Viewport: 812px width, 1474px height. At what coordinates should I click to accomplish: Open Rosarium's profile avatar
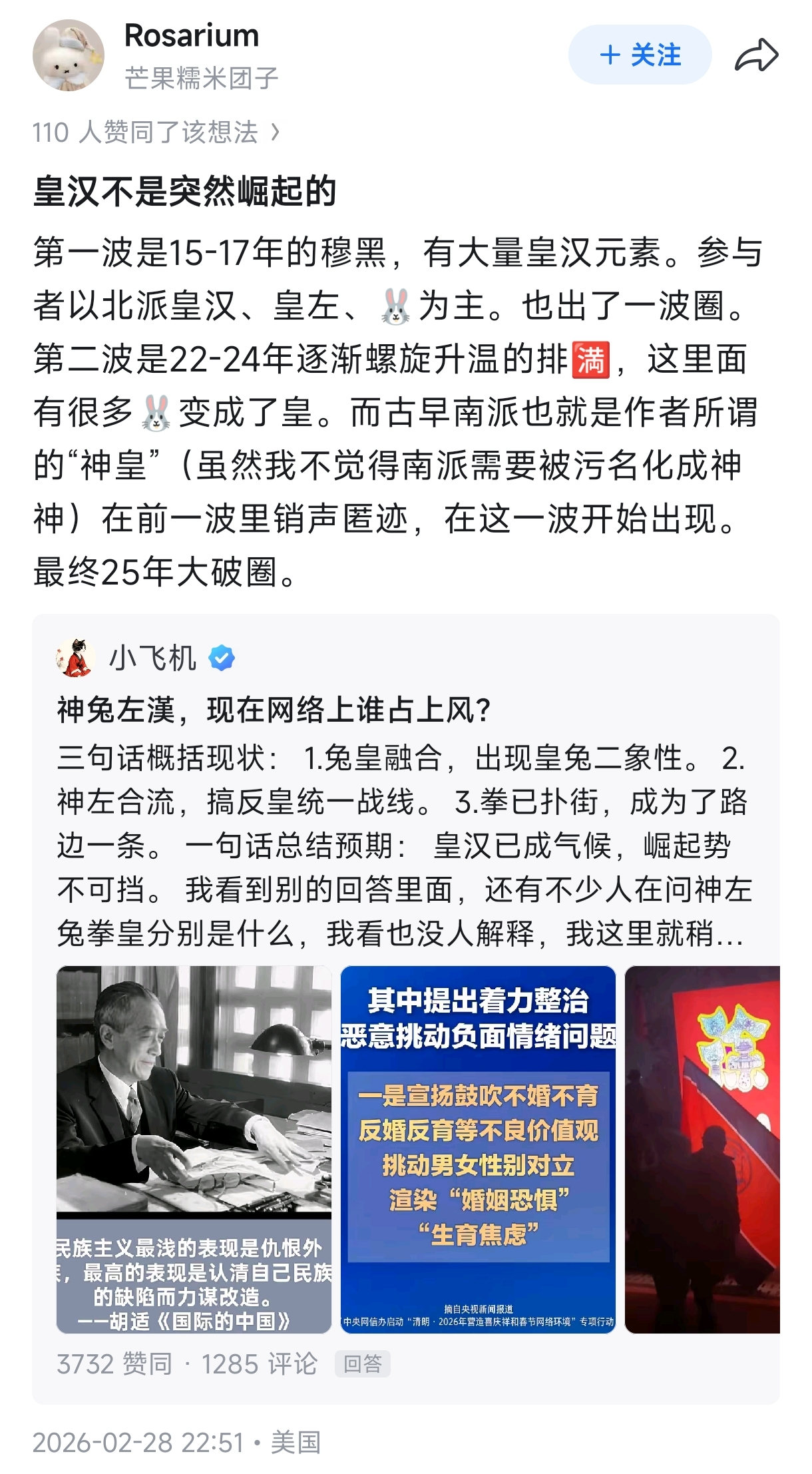69,55
